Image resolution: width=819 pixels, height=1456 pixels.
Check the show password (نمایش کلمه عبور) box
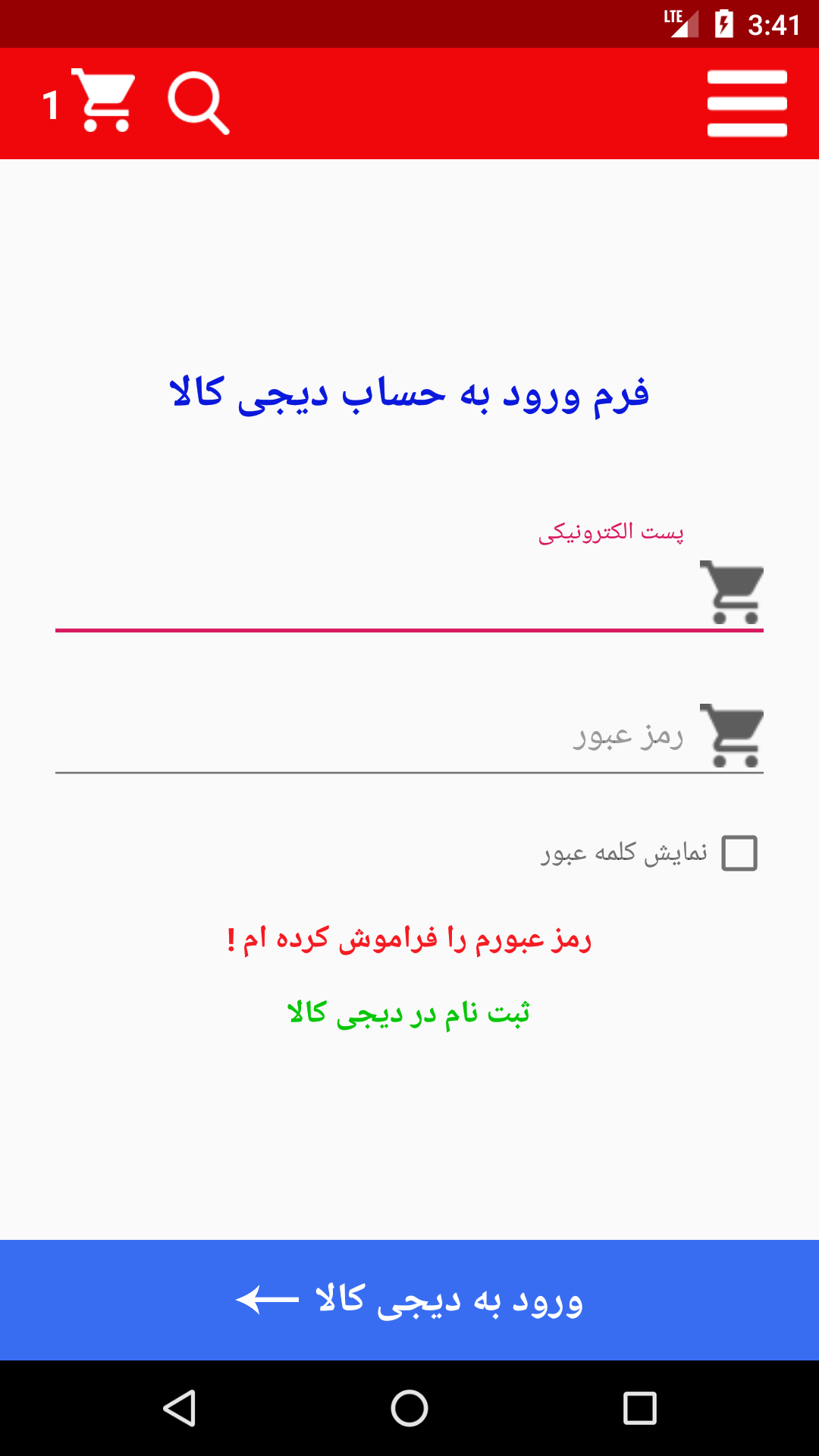739,853
